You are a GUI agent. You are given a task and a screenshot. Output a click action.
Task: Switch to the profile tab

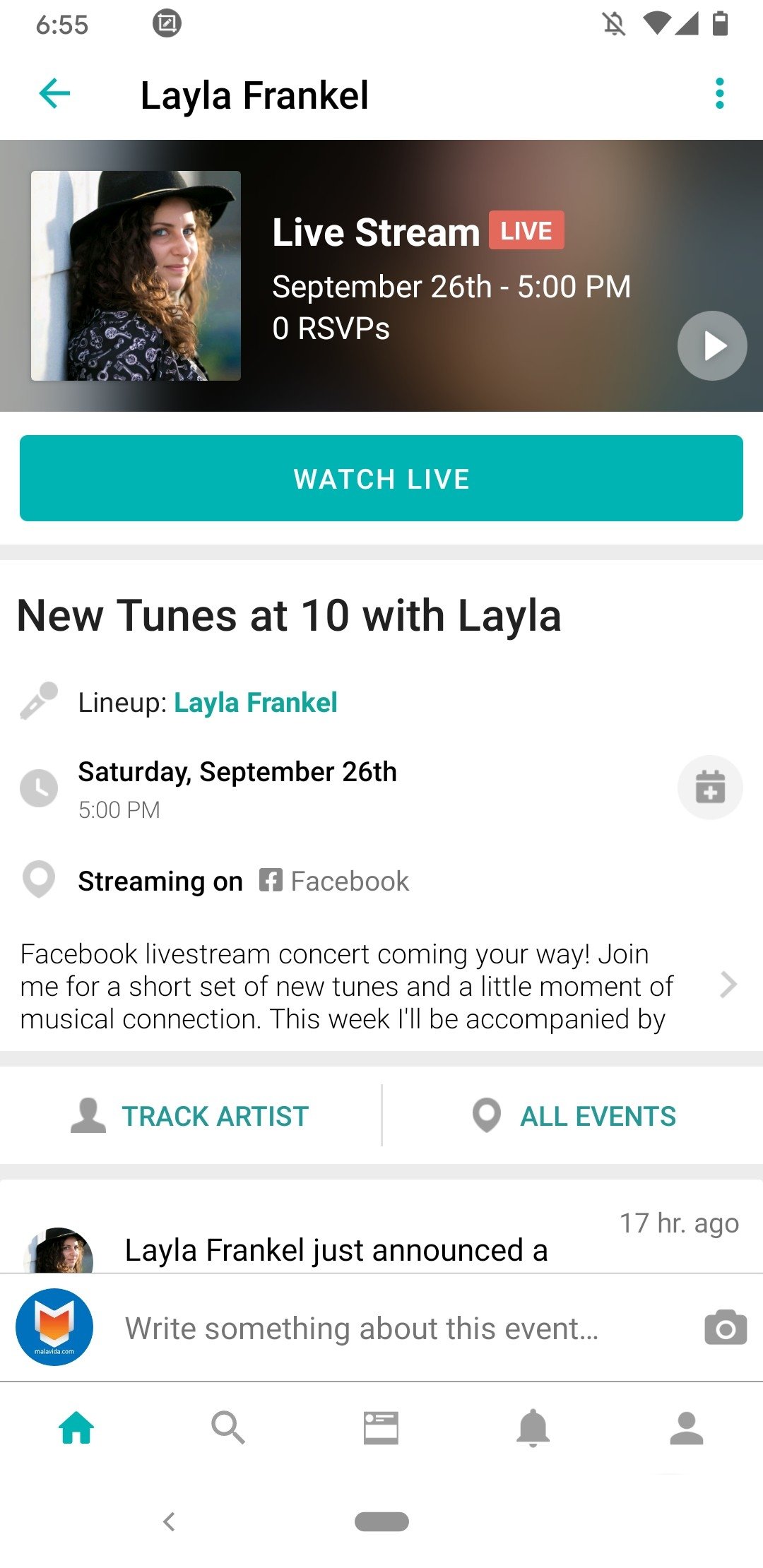click(x=686, y=1428)
